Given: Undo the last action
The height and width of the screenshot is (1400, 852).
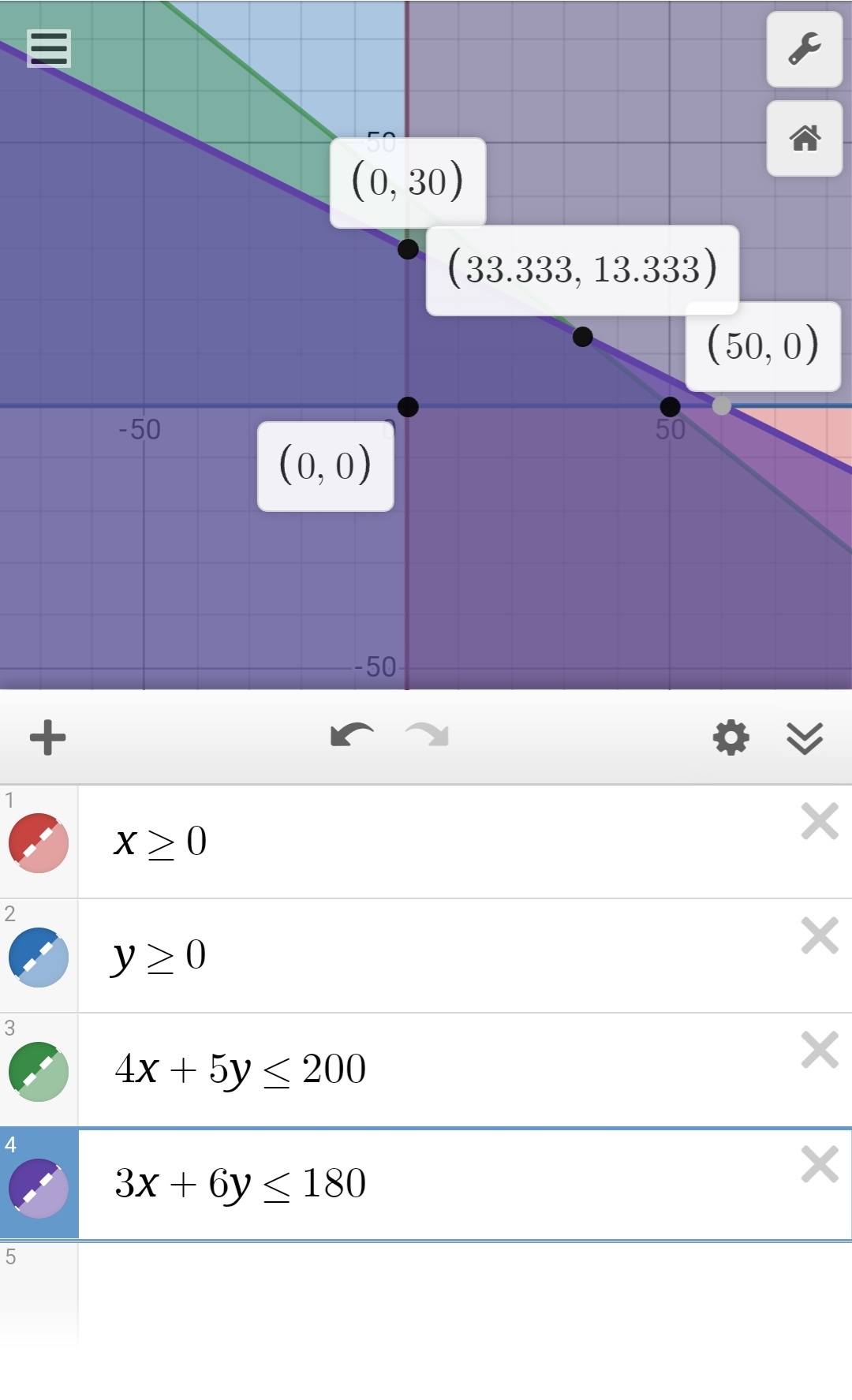Looking at the screenshot, I should coord(352,736).
